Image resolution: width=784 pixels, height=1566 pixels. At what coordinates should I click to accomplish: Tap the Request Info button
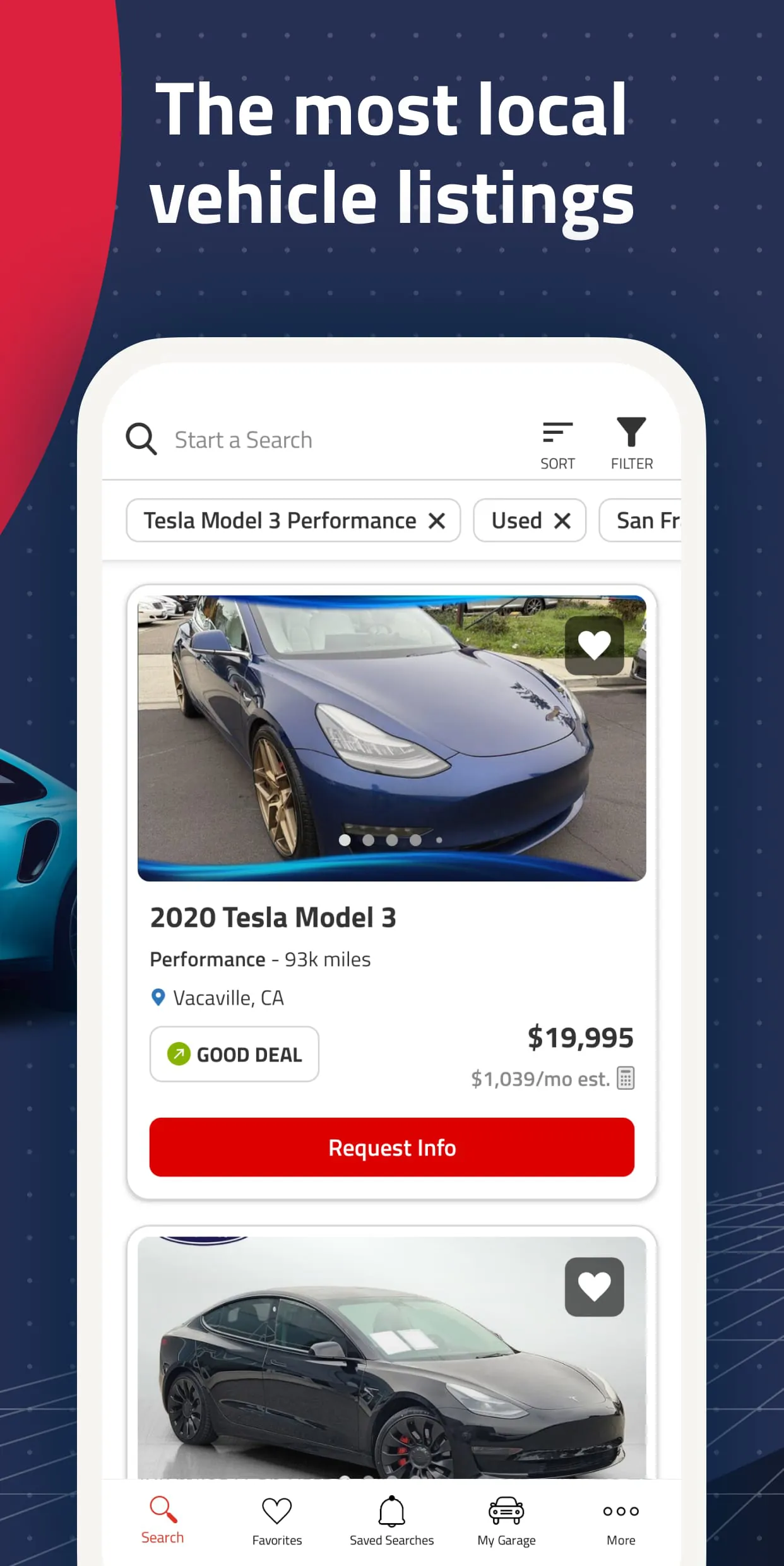click(x=392, y=1147)
